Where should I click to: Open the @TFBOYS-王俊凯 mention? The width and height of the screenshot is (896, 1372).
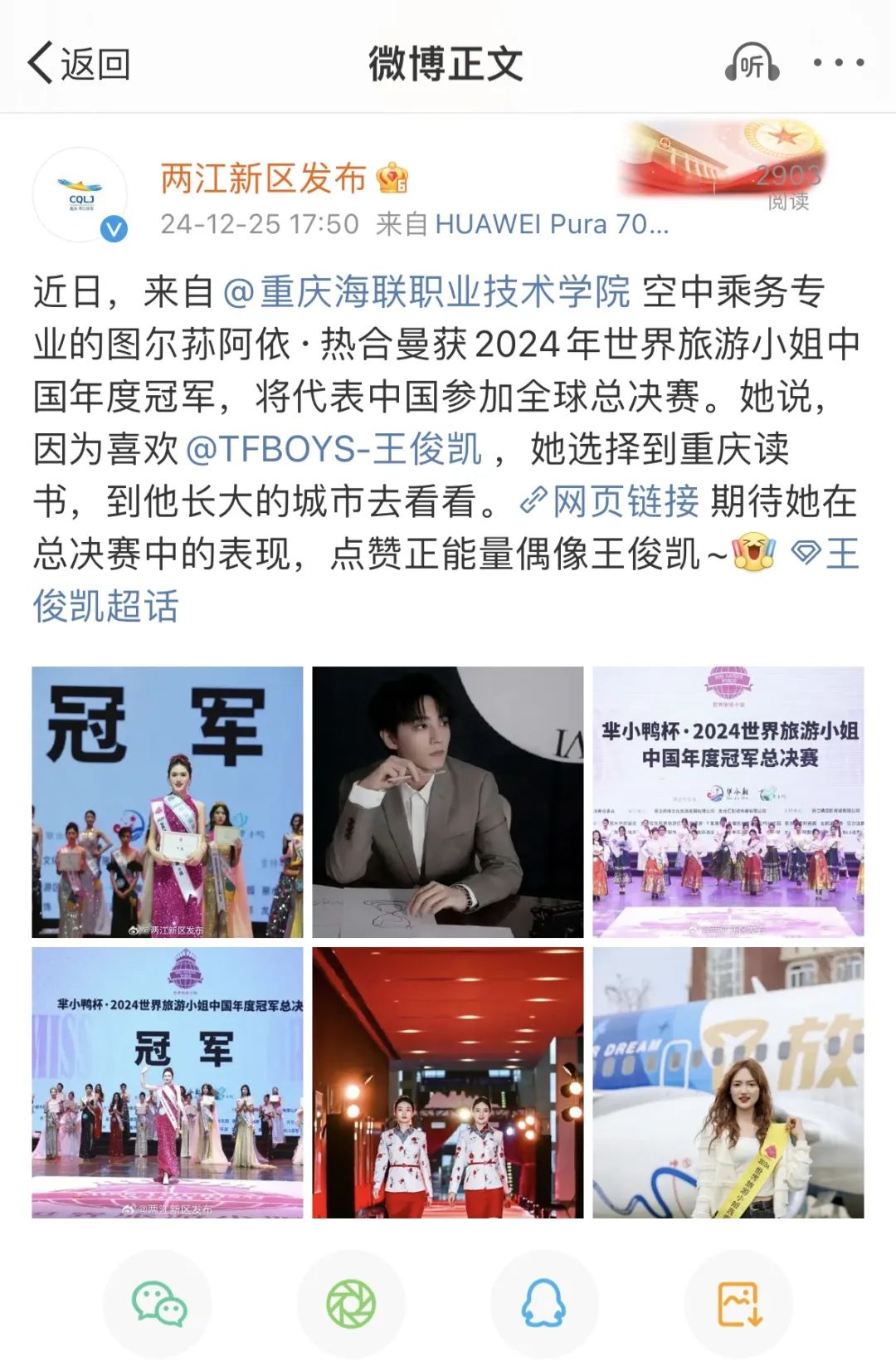pyautogui.click(x=334, y=449)
